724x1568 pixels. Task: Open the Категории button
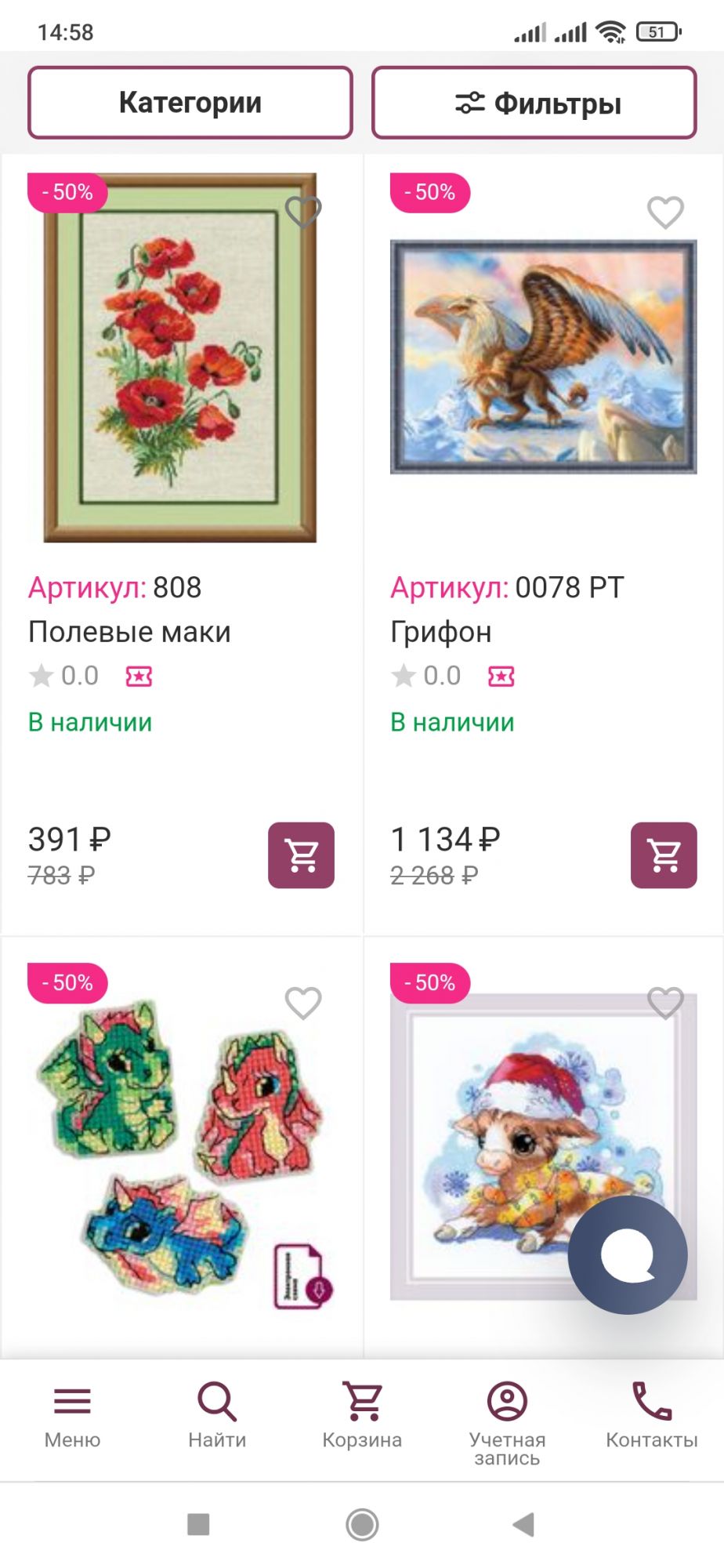click(x=190, y=103)
